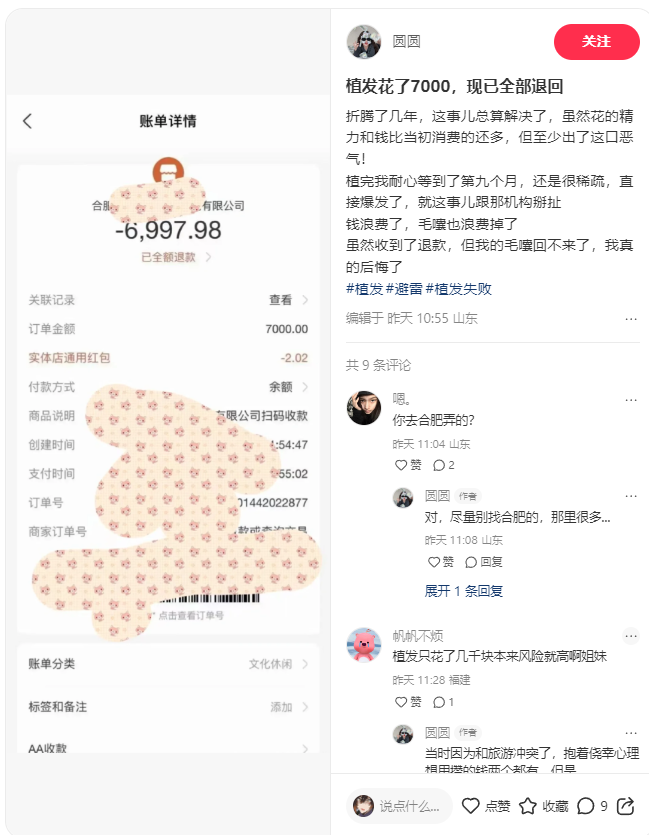Screen dimensions: 649x835
Task: Like 圆圆's reply about 合肥
Action: point(440,562)
